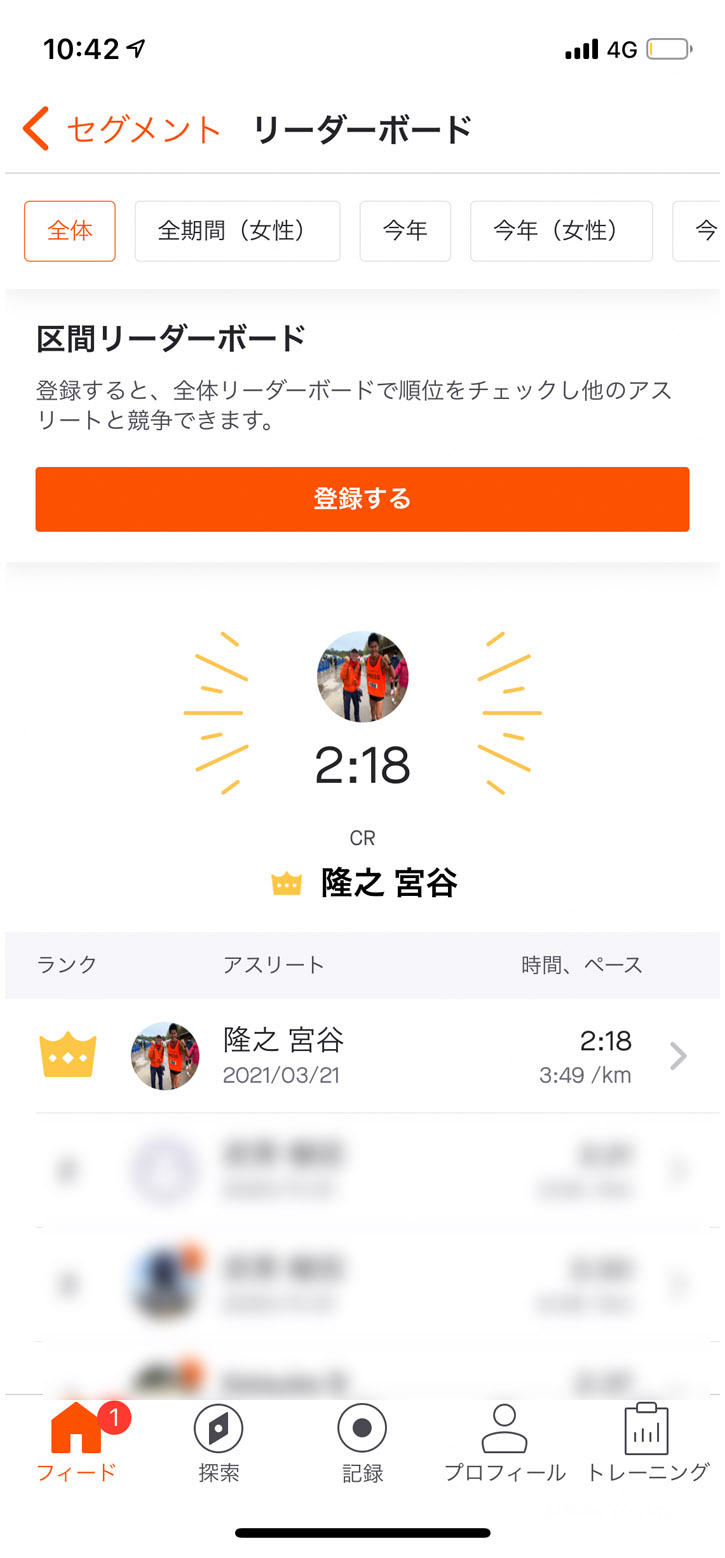Open the トレーニング tab
Viewport: 725px width, 1558px height.
(x=647, y=1443)
